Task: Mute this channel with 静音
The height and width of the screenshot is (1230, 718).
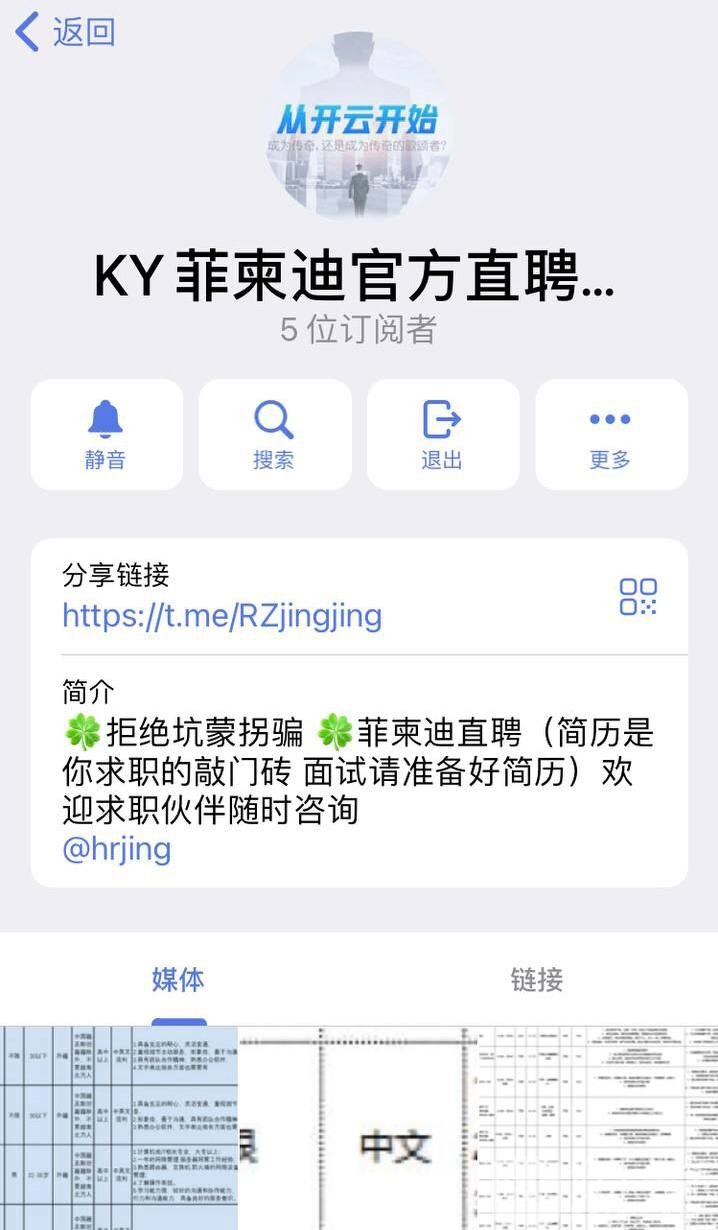Action: tap(106, 435)
